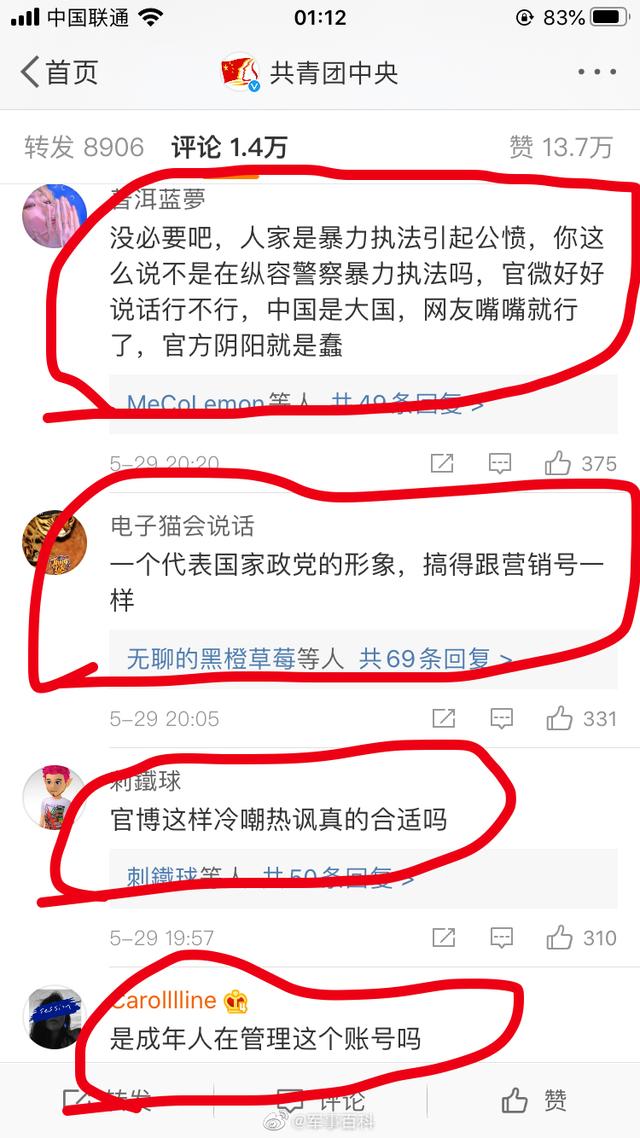Repost 普洱蓝夢's comment
Image resolution: width=640 pixels, height=1138 pixels.
[x=441, y=463]
